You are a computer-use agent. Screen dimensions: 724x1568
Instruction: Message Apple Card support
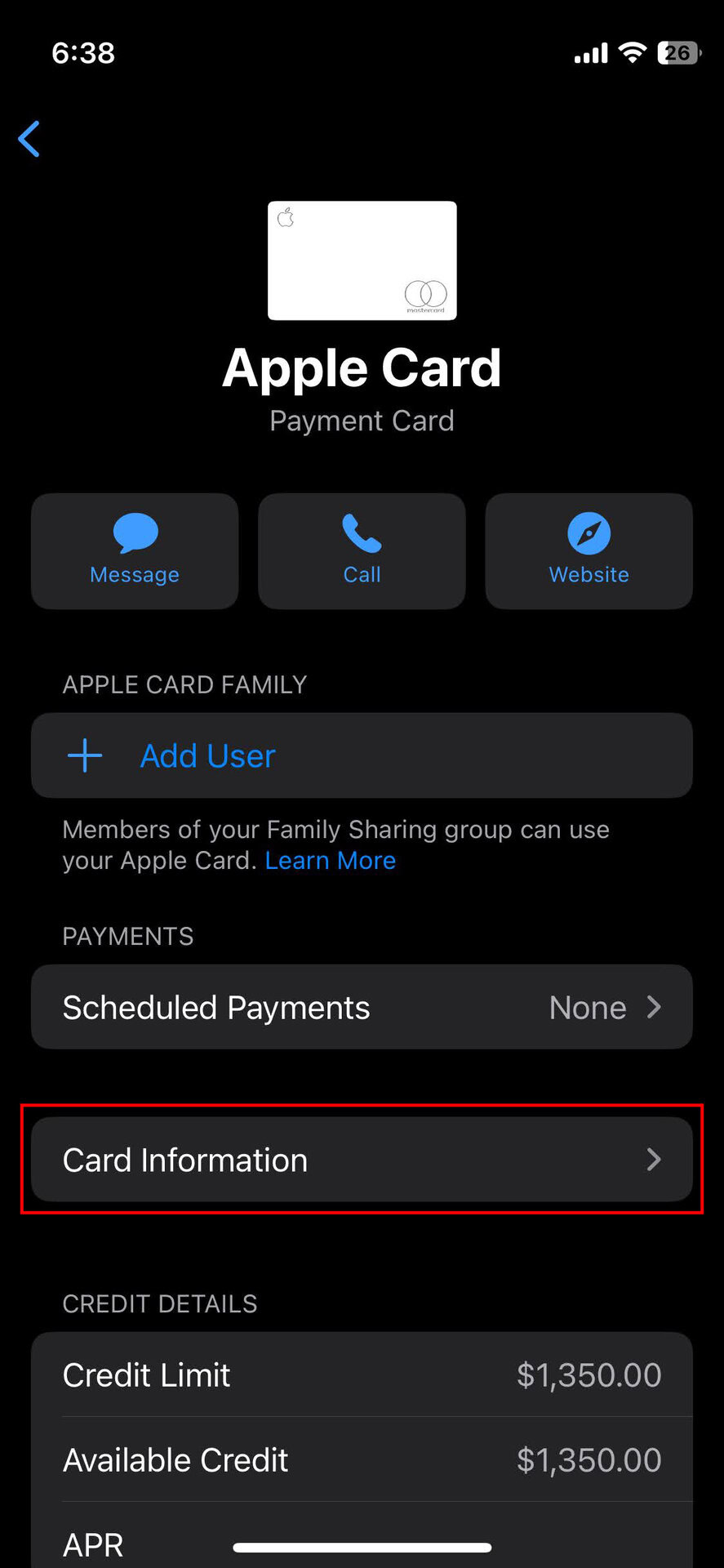point(135,550)
